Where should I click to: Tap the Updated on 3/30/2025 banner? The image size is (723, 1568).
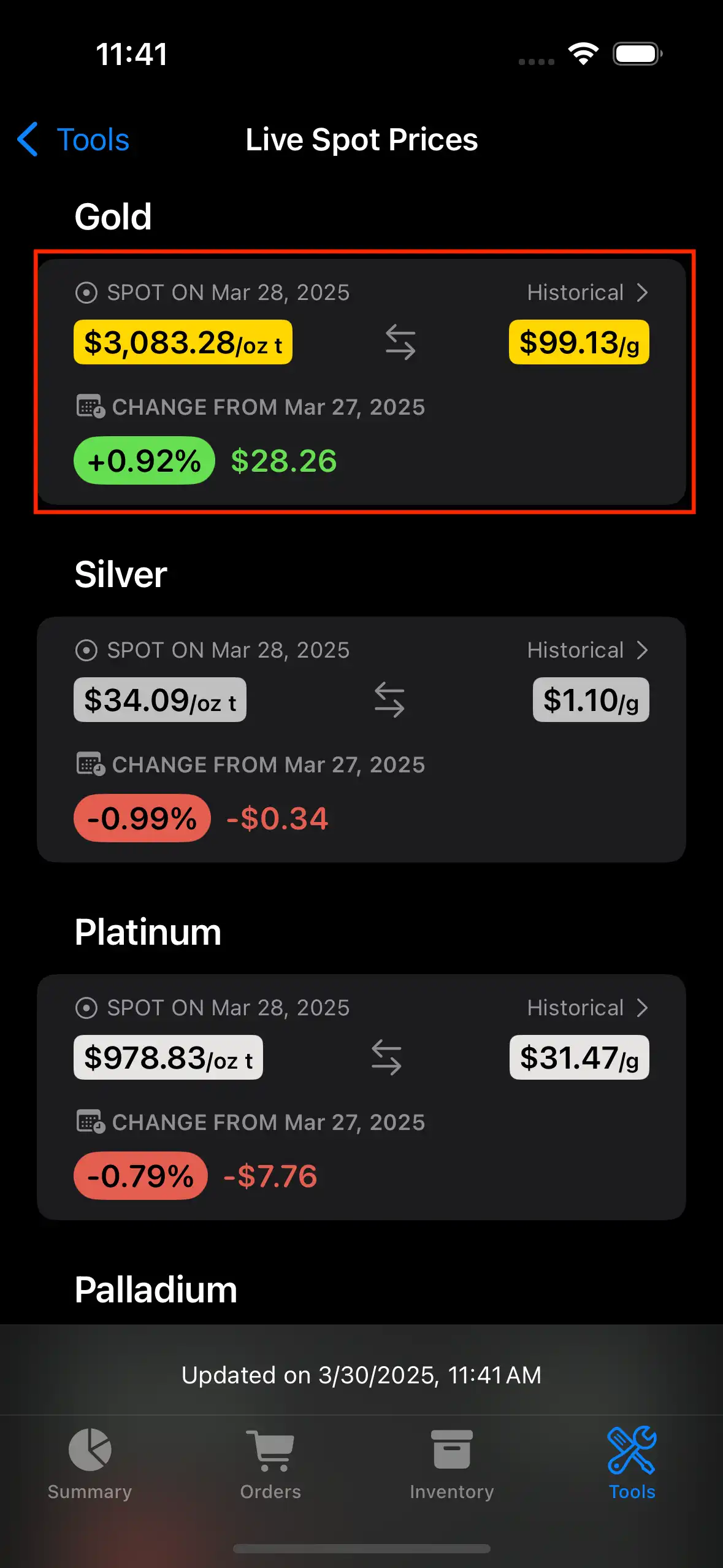pos(361,1375)
